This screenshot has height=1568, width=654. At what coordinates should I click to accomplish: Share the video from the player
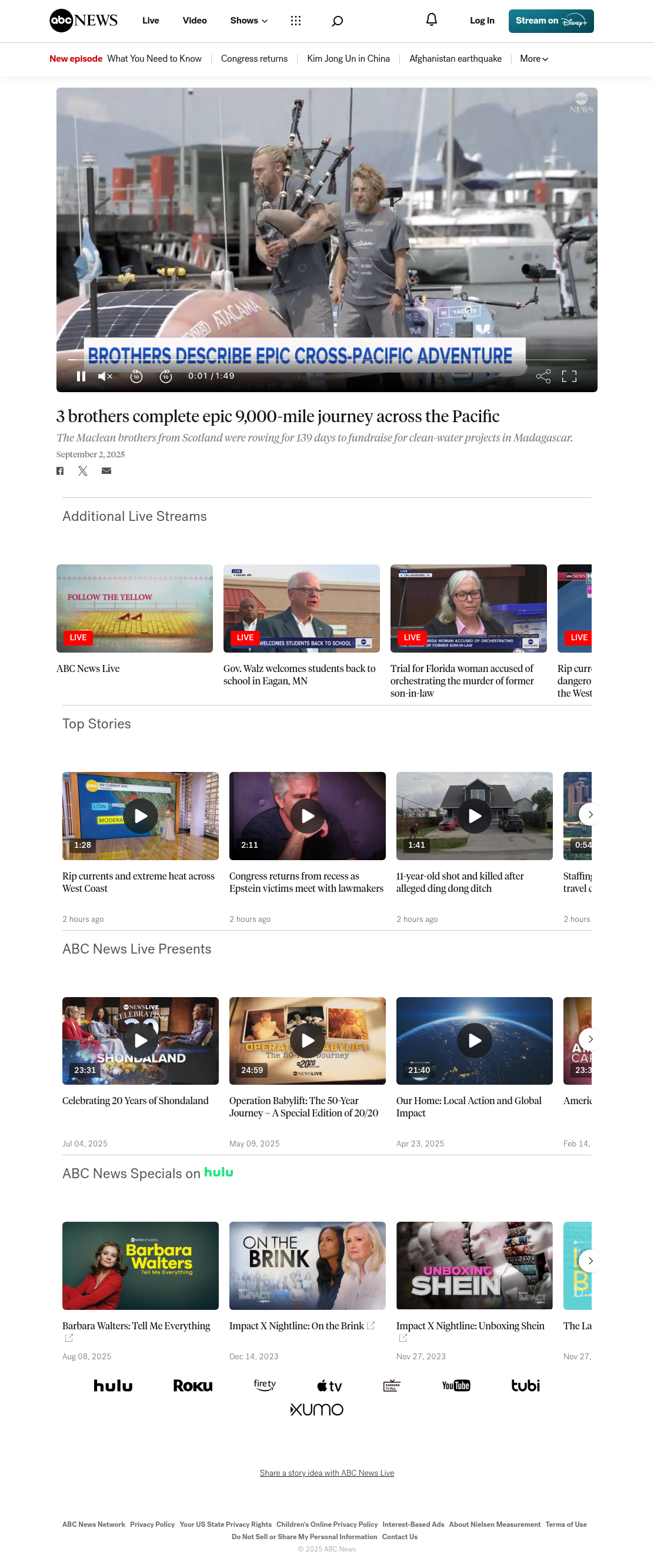pyautogui.click(x=543, y=376)
